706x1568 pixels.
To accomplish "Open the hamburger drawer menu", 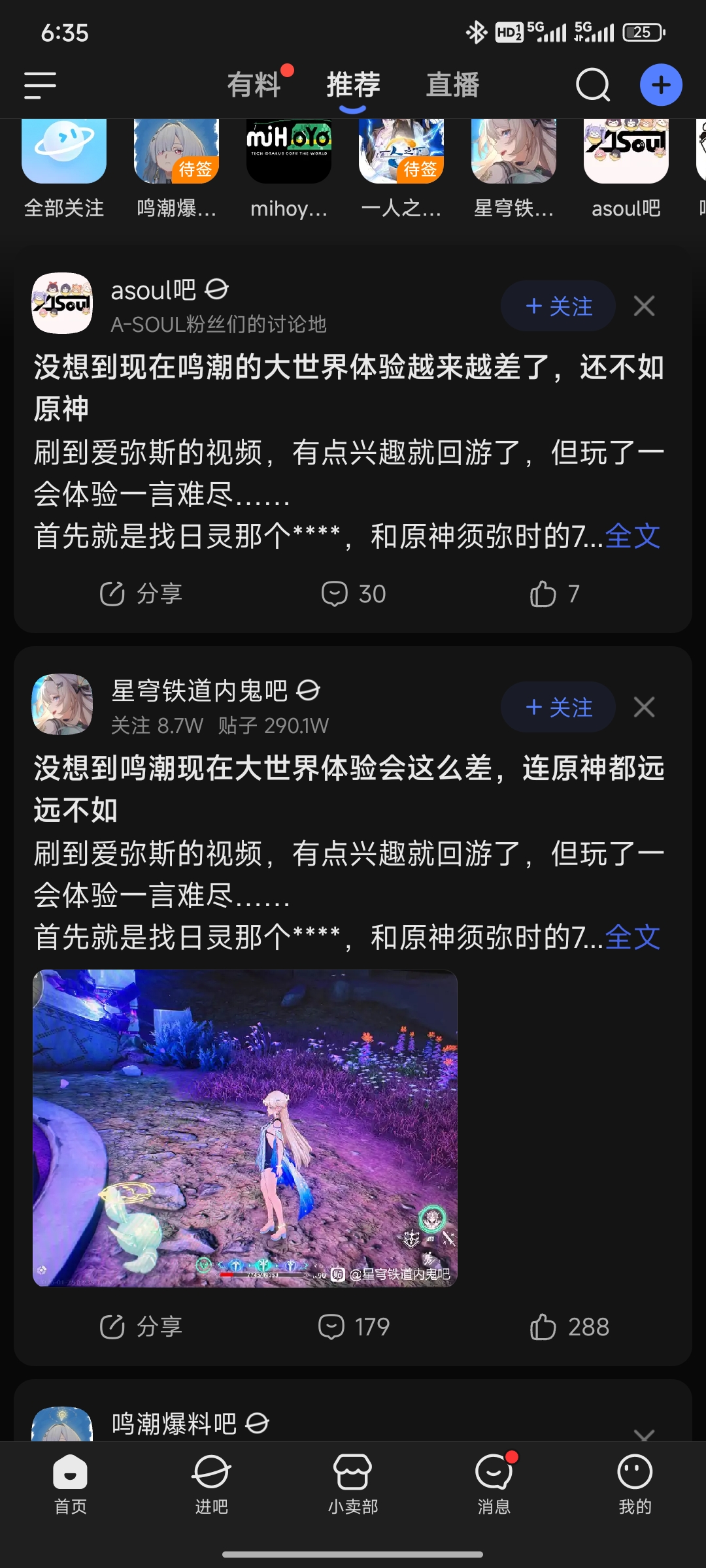I will tap(40, 85).
